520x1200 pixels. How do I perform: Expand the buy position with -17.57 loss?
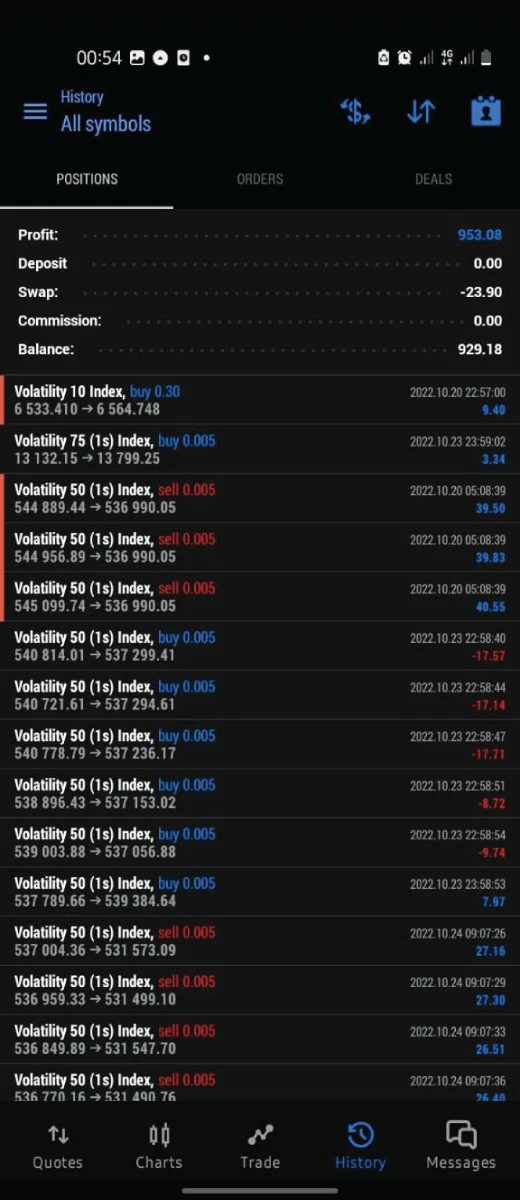[260, 646]
